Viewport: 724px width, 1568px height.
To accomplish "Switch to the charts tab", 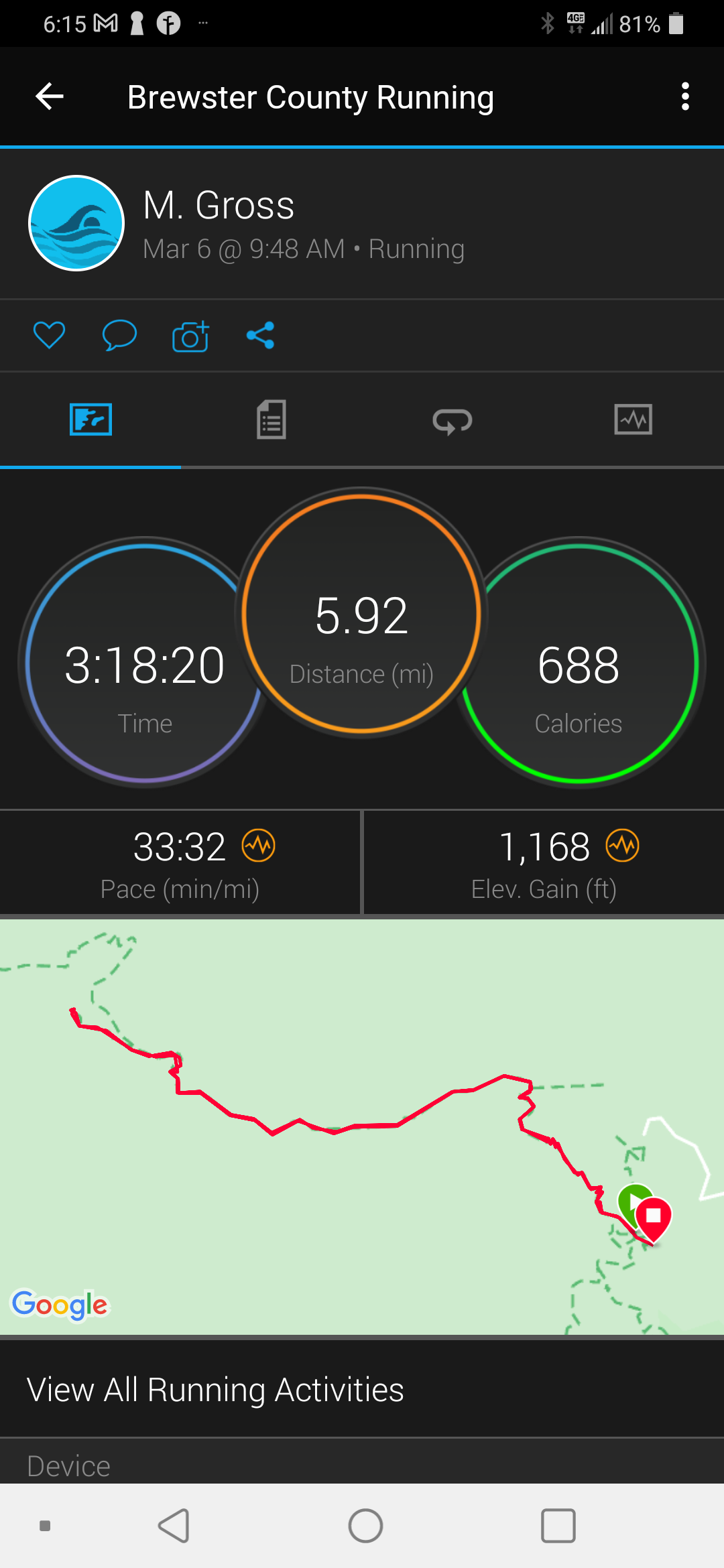I will coord(633,420).
